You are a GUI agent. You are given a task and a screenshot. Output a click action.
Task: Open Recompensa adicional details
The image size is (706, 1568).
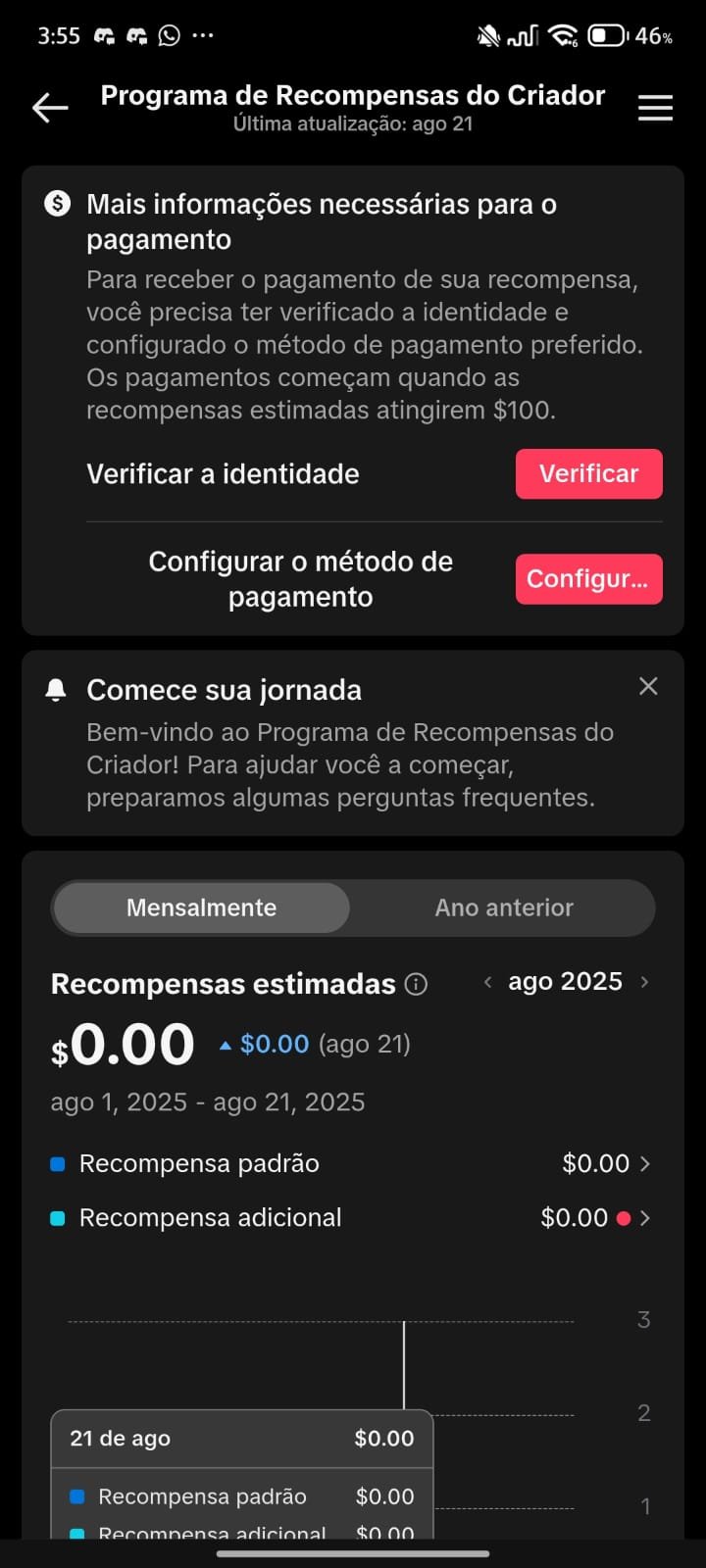tap(351, 1217)
